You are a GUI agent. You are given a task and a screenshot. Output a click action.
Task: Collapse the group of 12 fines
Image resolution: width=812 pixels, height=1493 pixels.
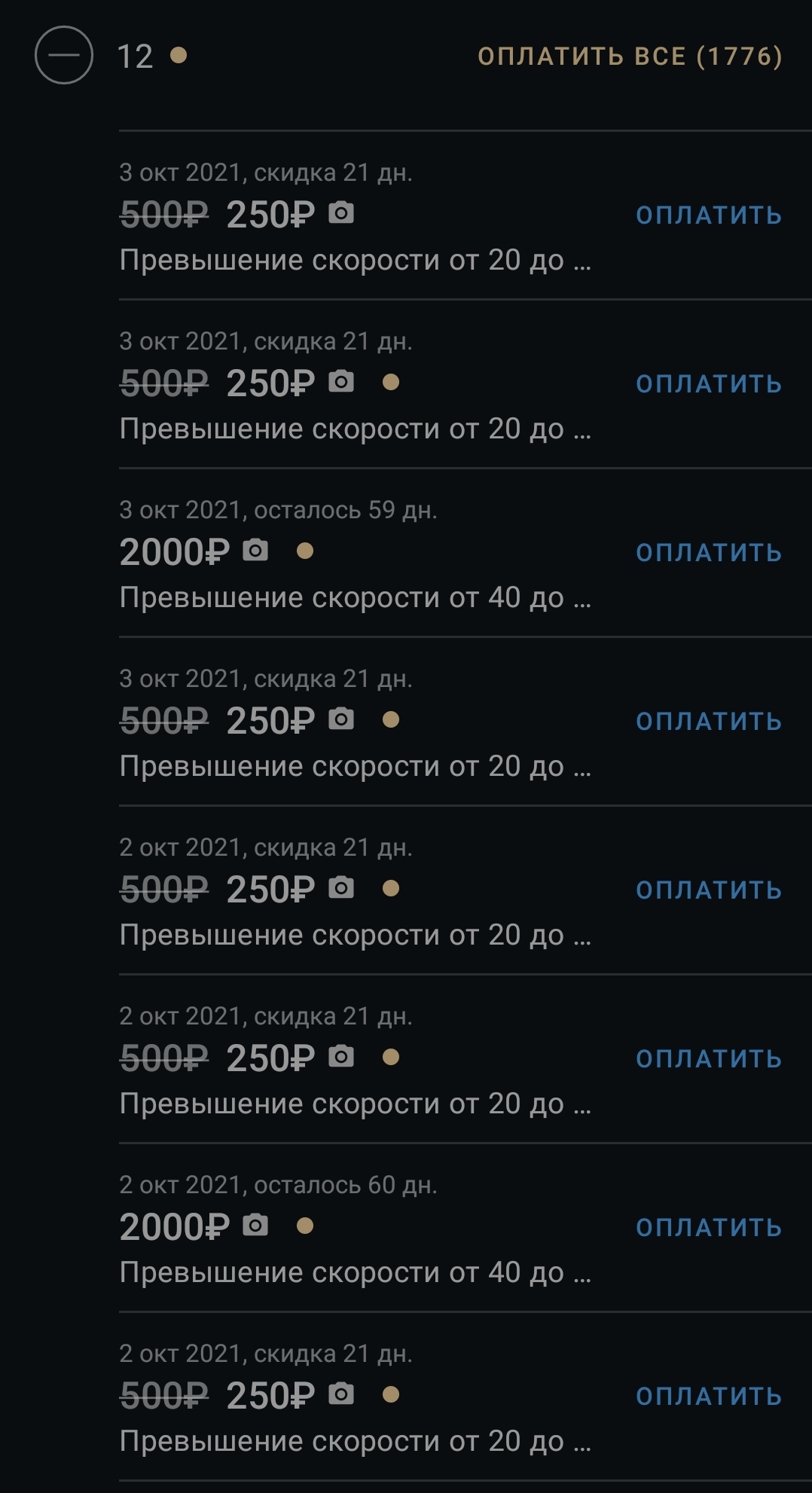coord(64,55)
